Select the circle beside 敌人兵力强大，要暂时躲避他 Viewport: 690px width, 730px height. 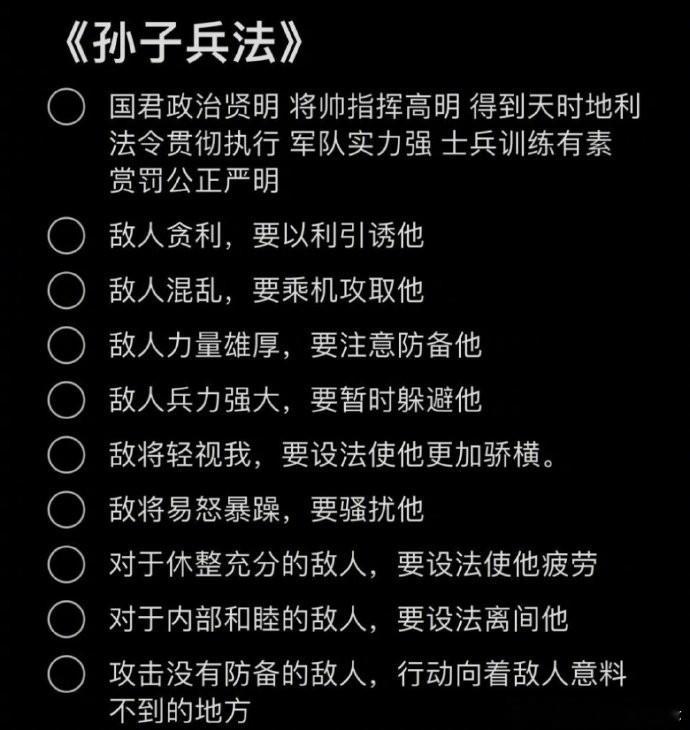65,401
